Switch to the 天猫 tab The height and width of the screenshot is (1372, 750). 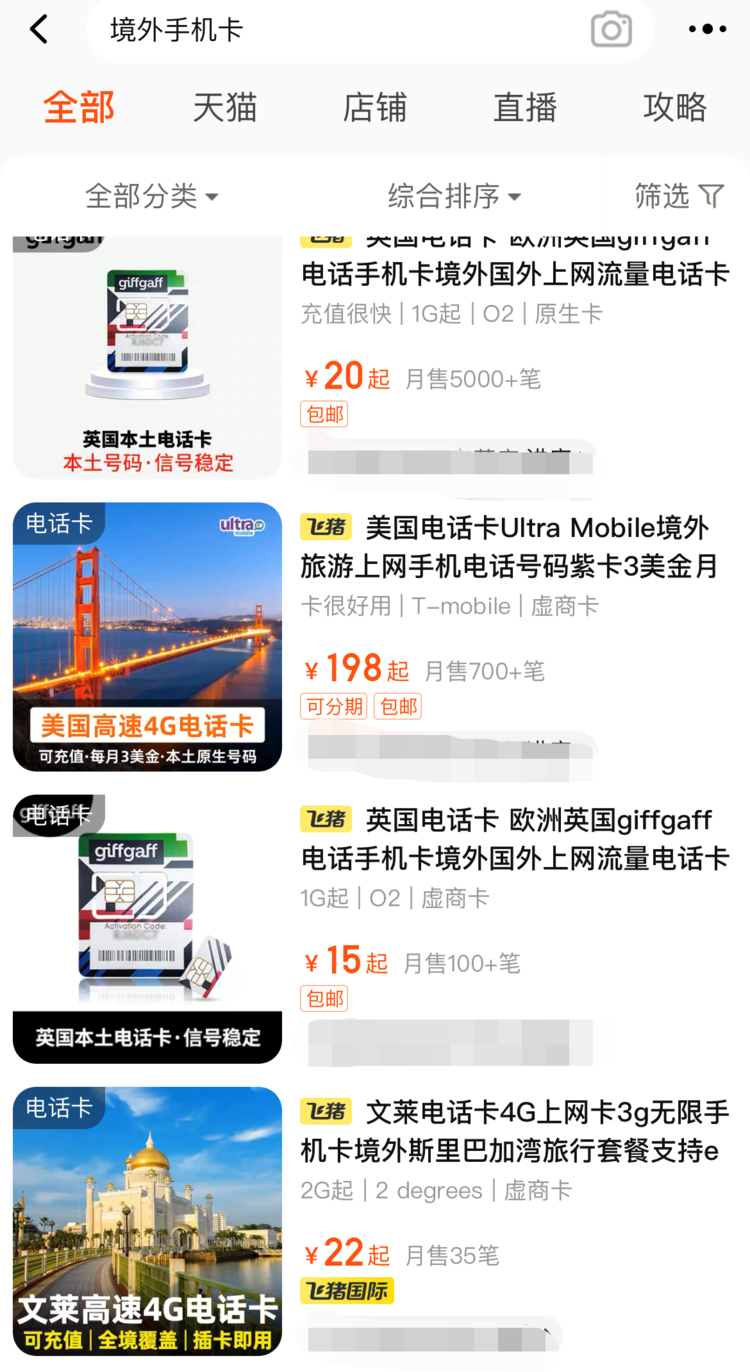pyautogui.click(x=225, y=107)
